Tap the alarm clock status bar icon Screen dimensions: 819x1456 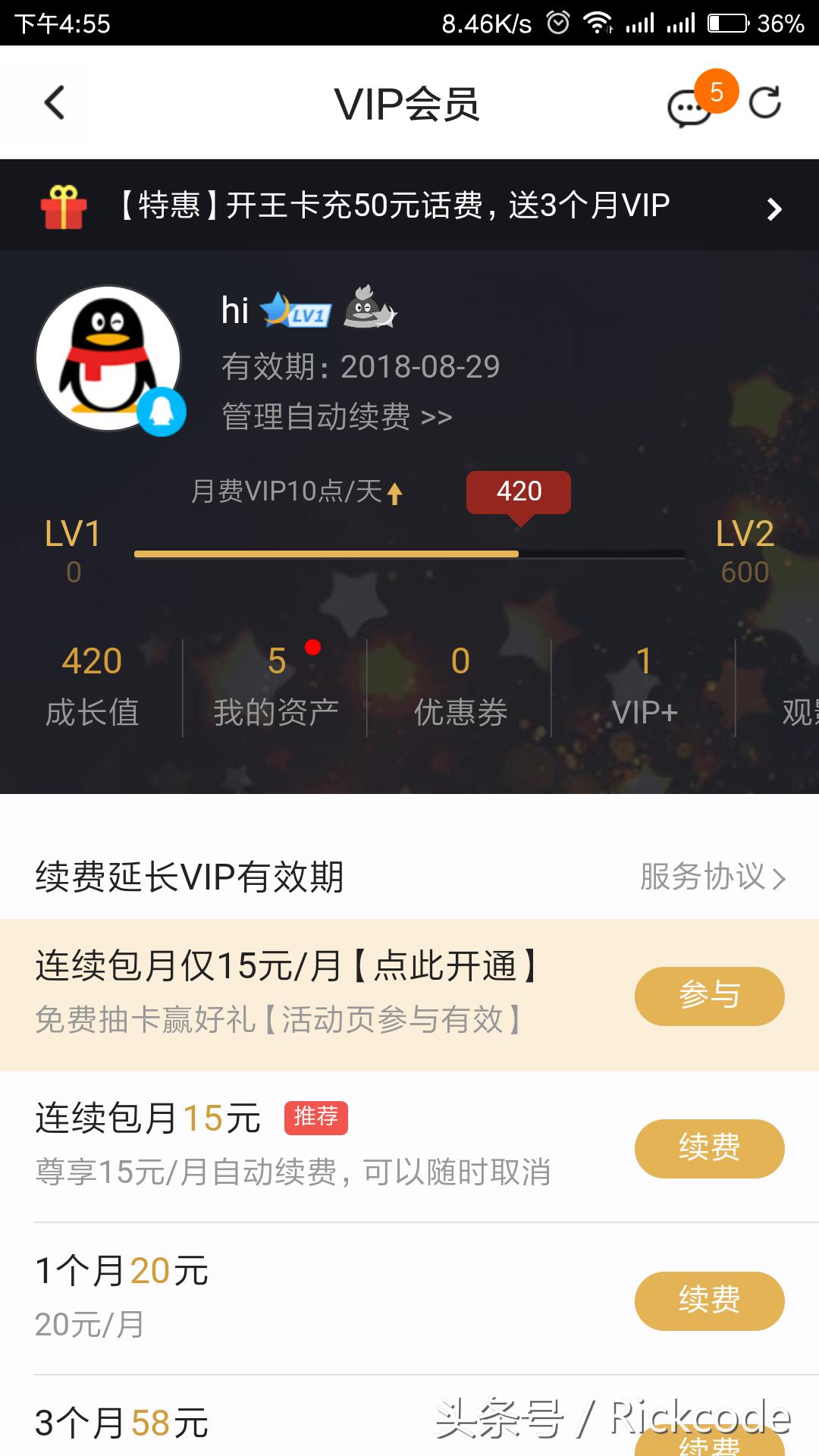click(x=558, y=23)
